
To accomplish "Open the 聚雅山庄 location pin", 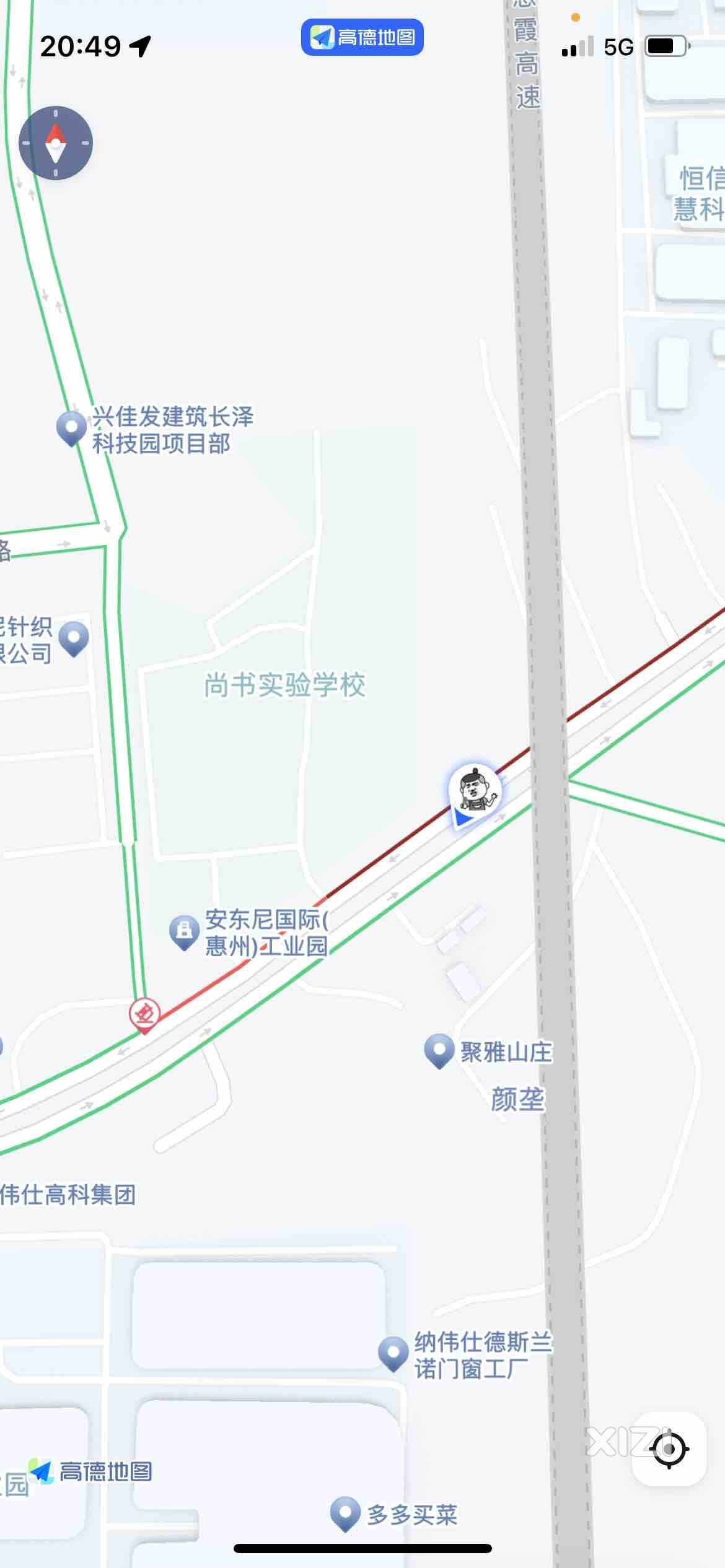I will point(439,1051).
